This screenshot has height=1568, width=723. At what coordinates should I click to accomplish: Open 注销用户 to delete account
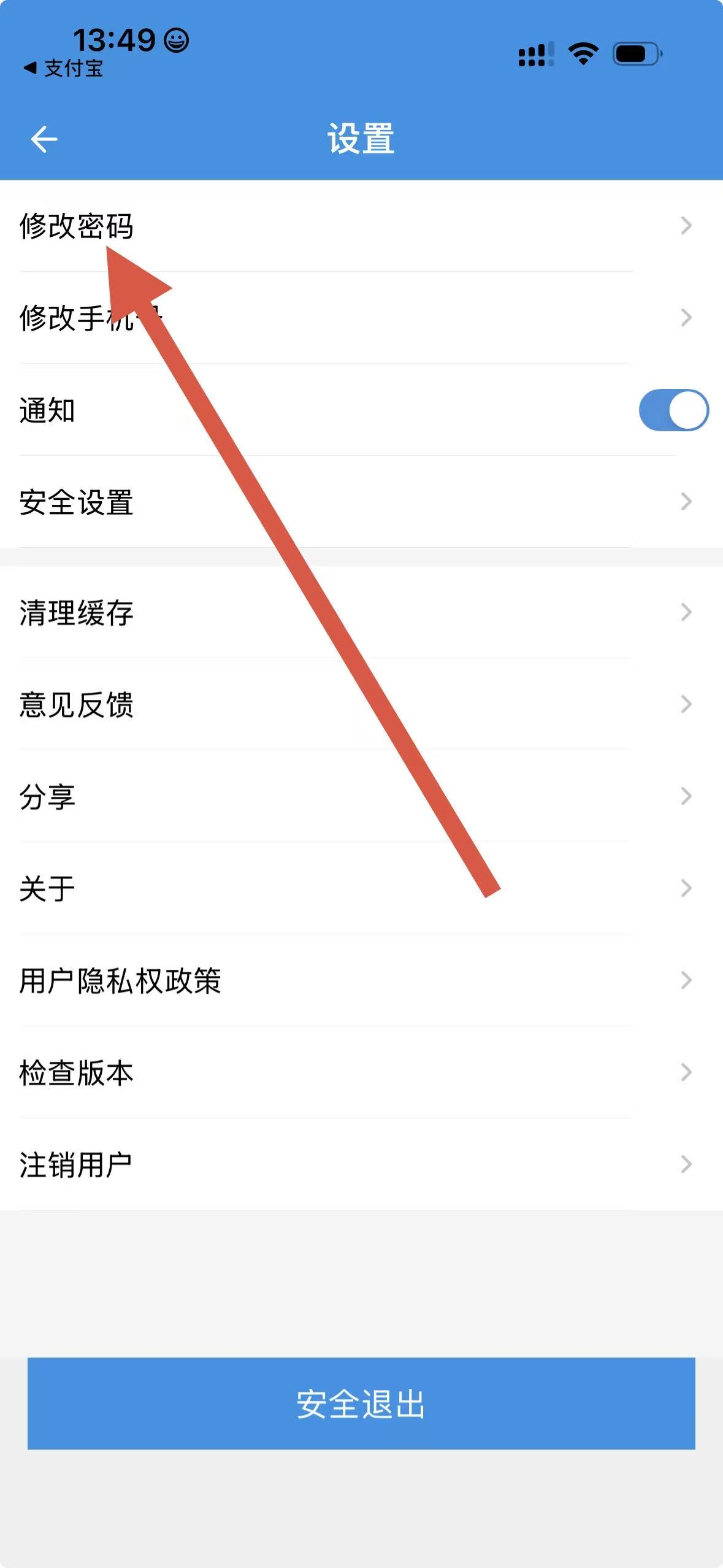[x=356, y=1164]
